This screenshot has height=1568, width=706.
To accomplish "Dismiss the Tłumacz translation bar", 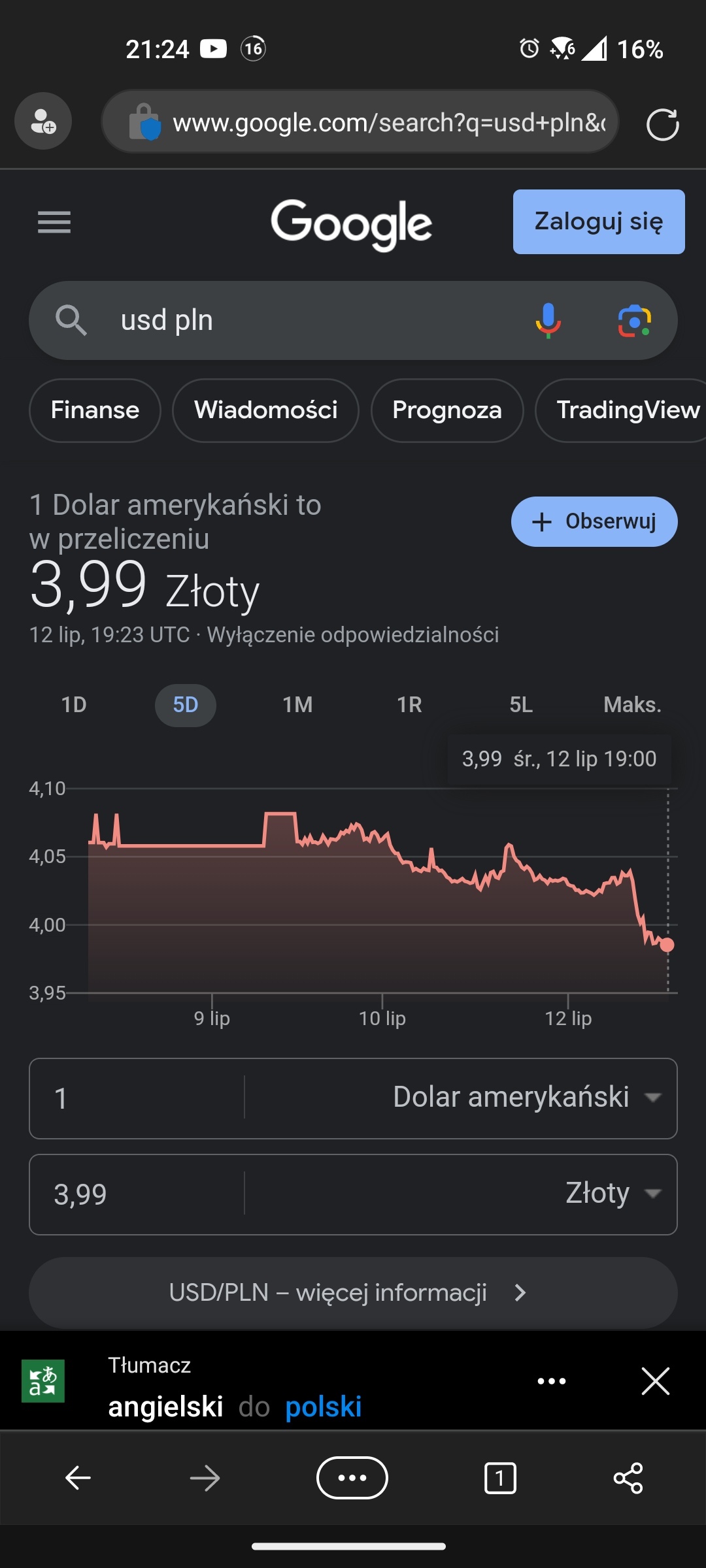I will point(655,1380).
